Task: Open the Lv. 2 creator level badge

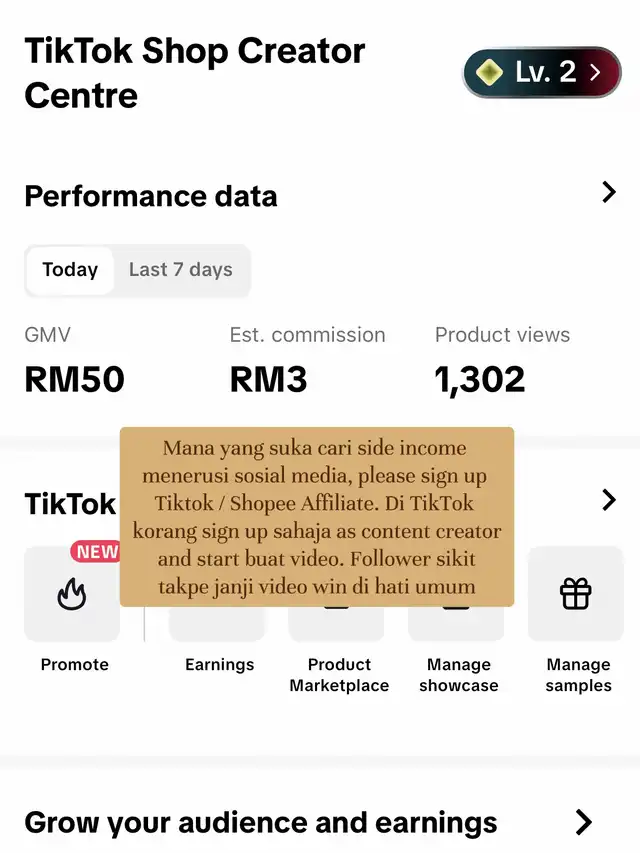Action: point(541,72)
